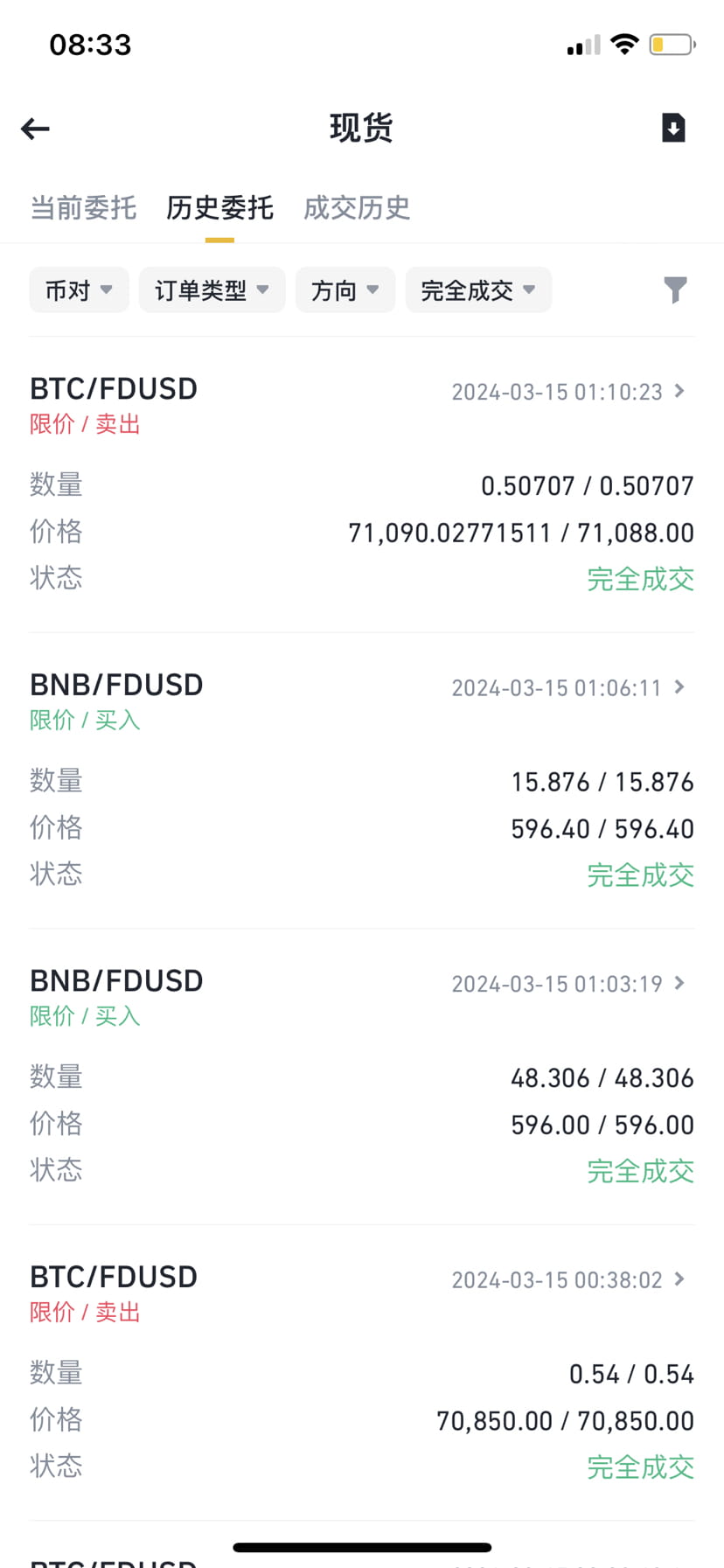Screen dimensions: 724x1568
Task: Open the 方向 direction filter dropdown
Action: (345, 289)
